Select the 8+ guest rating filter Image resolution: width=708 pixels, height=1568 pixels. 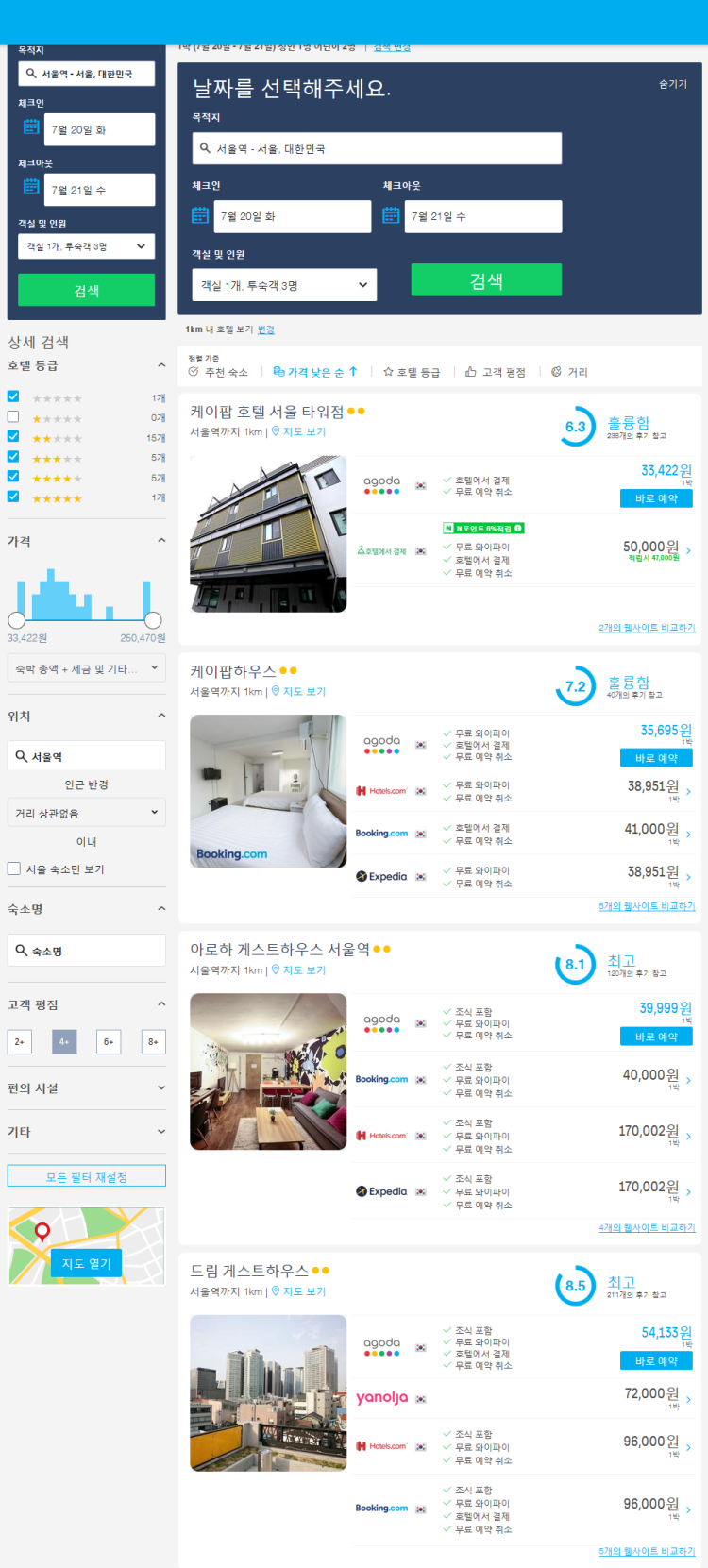tap(153, 1041)
